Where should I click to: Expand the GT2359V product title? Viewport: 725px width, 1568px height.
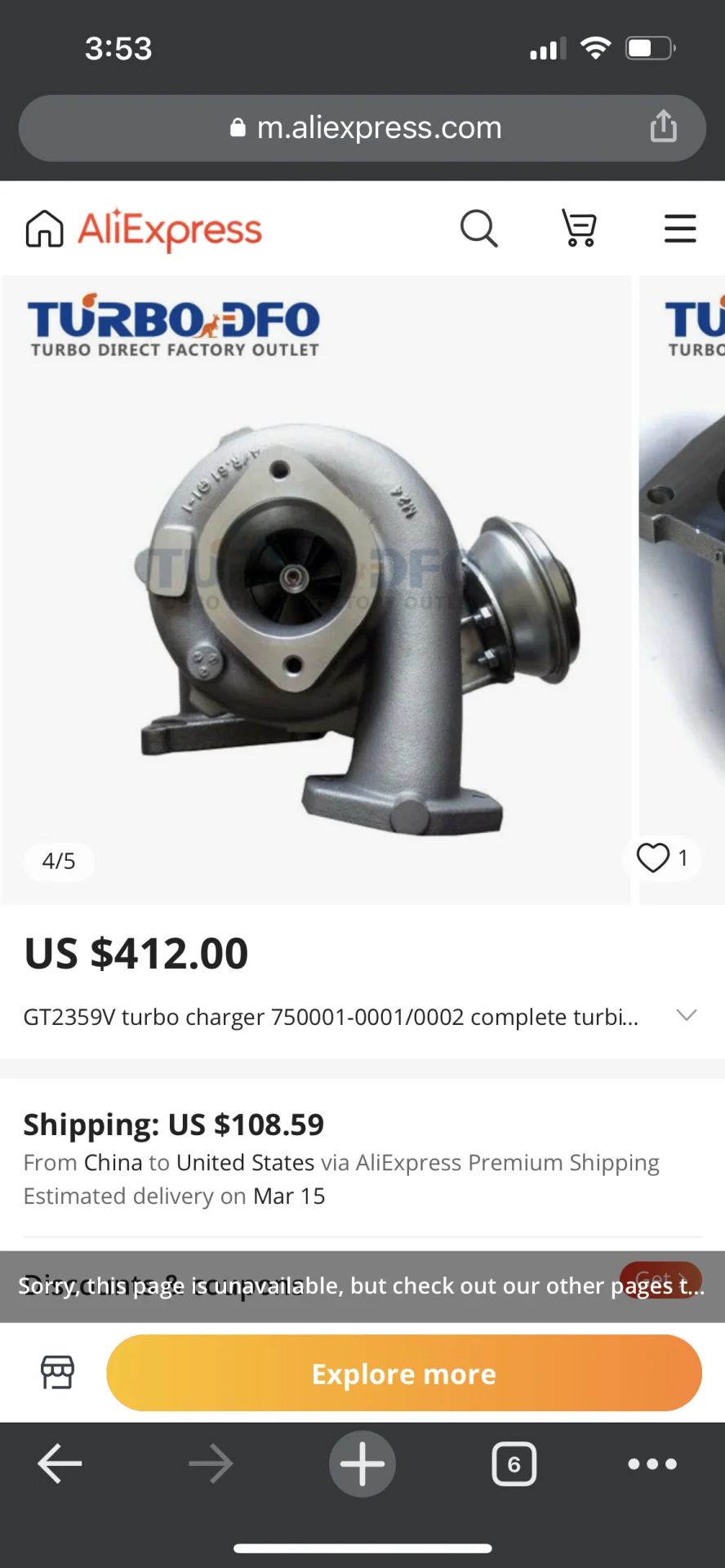(x=687, y=1015)
